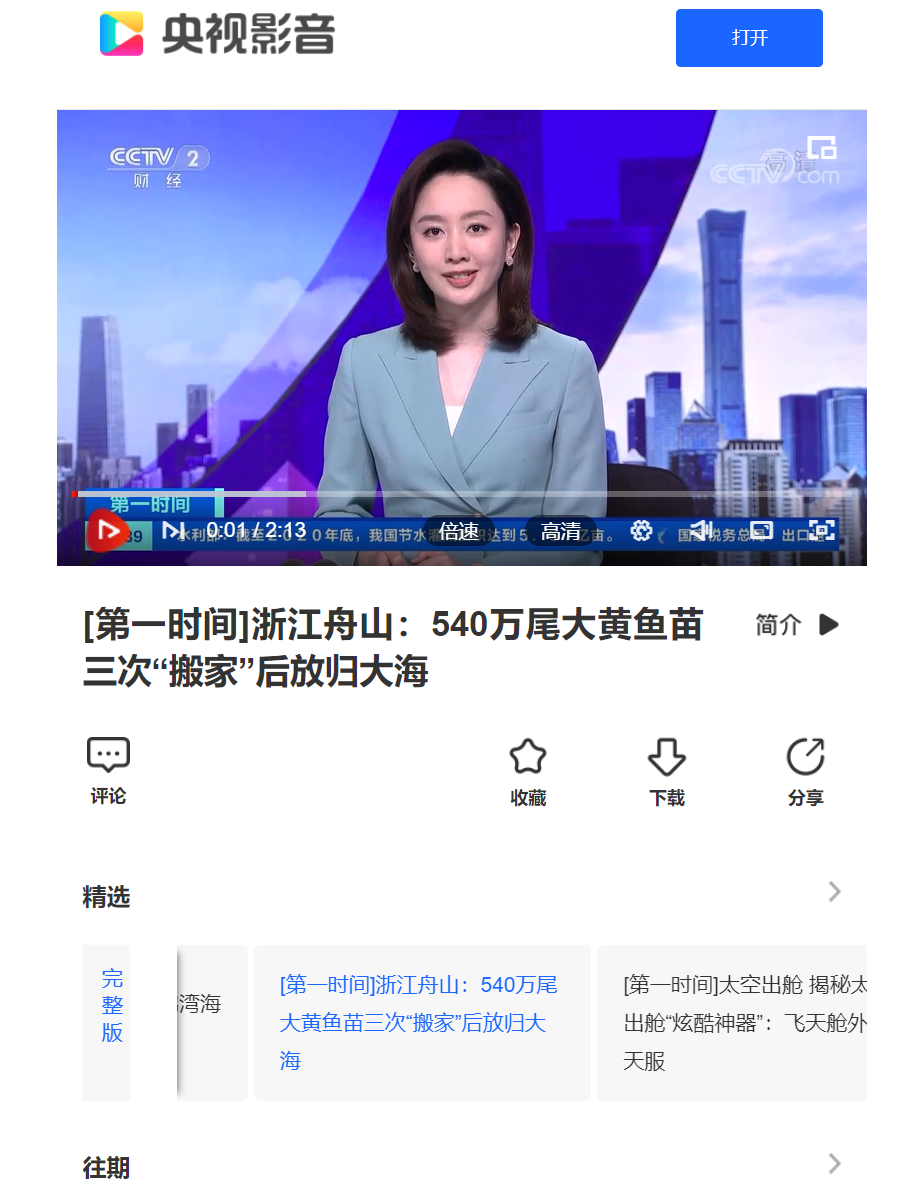Open the 540万尾大黄鱼苗 clip card
922x1202 pixels.
point(421,1022)
